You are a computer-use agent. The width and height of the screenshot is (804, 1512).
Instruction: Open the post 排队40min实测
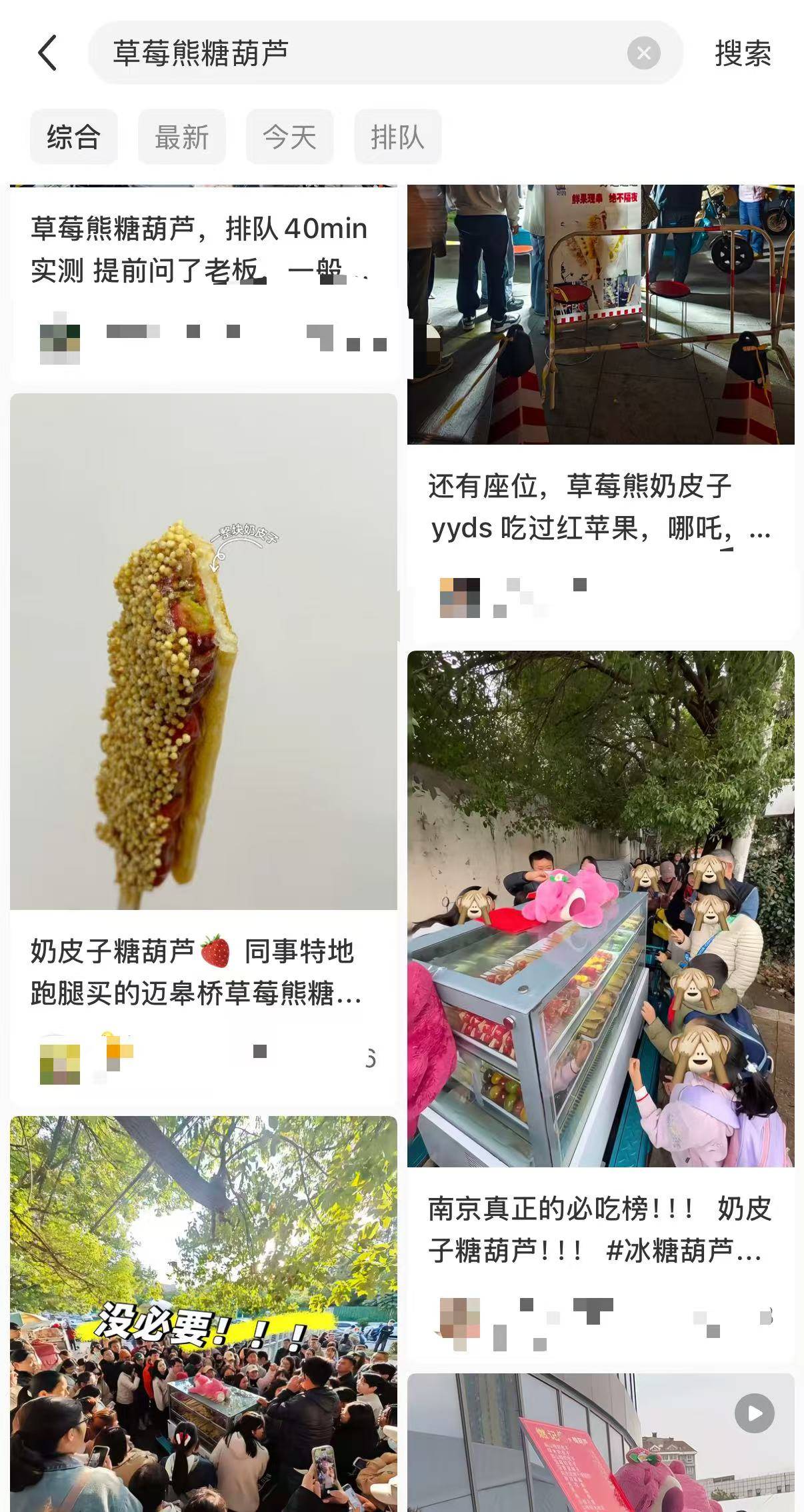tap(199, 250)
